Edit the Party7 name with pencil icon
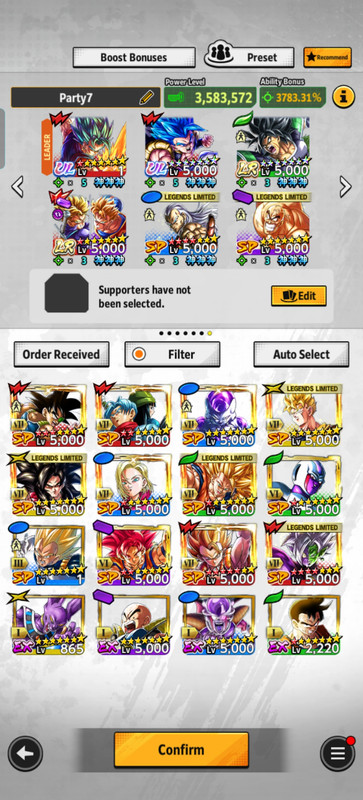The height and width of the screenshot is (800, 363). 146,97
